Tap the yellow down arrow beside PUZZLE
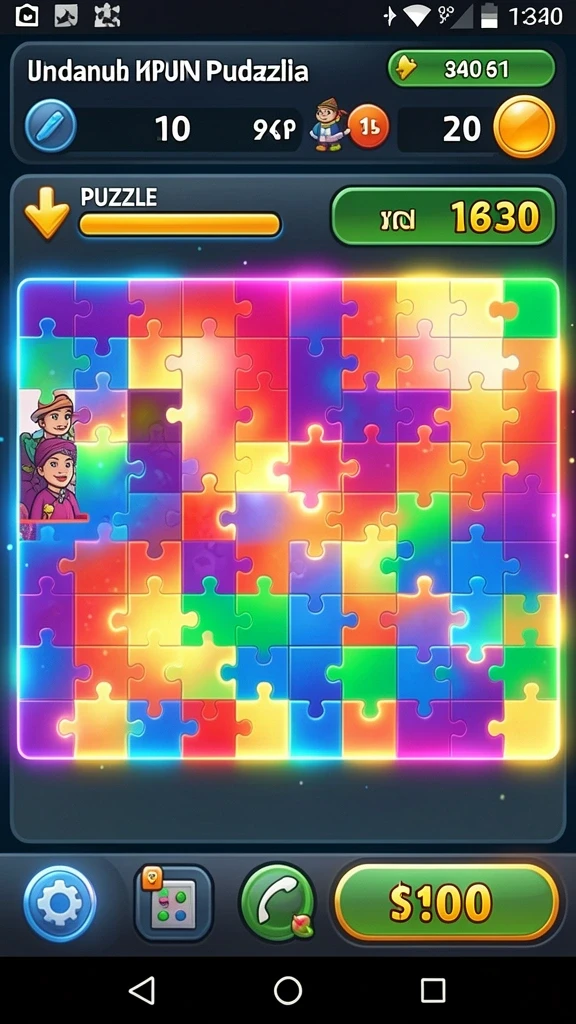Screen dimensions: 576x1024 click(46, 212)
